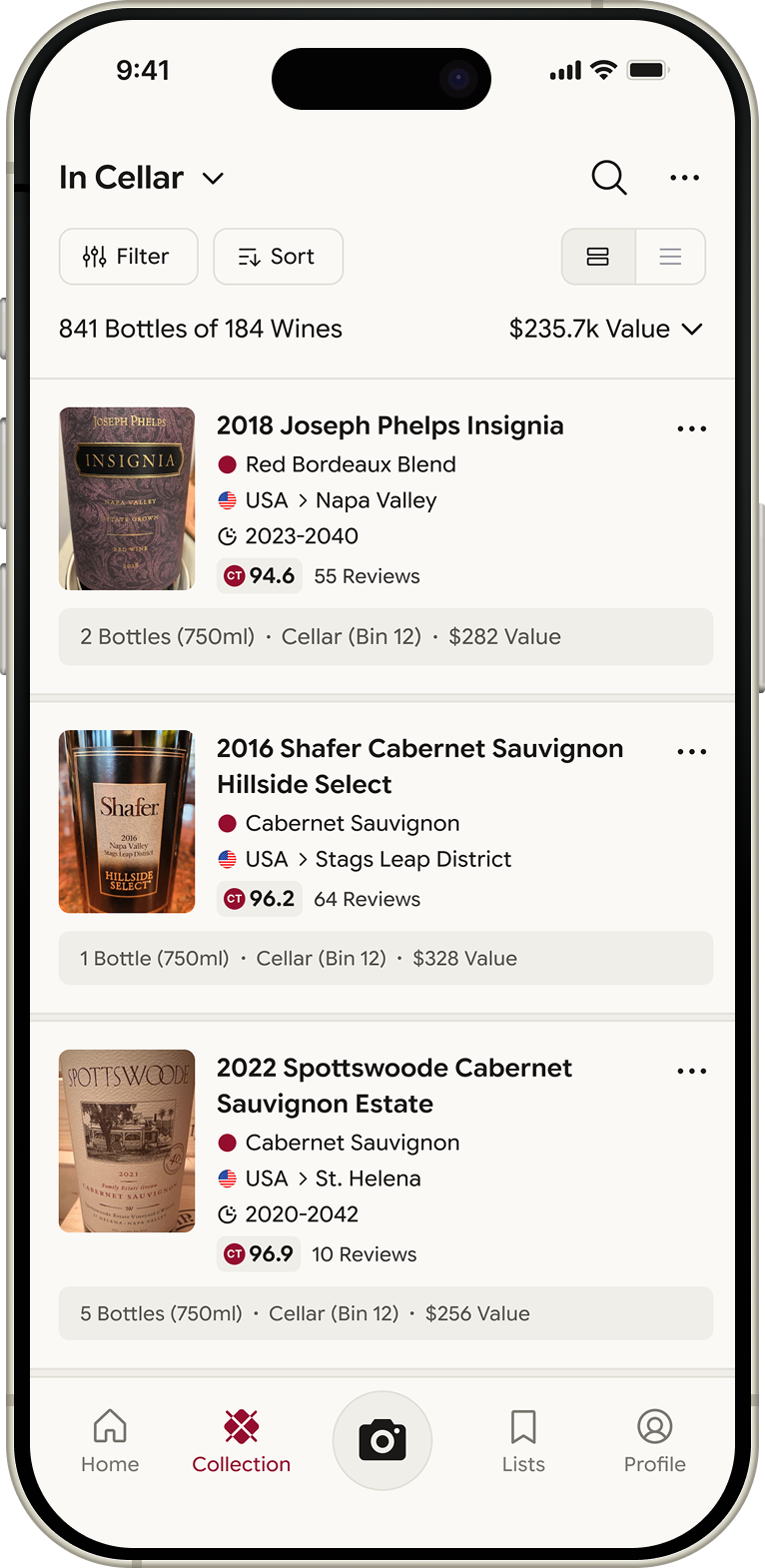Open the Sort options
The width and height of the screenshot is (765, 1568).
(x=279, y=257)
